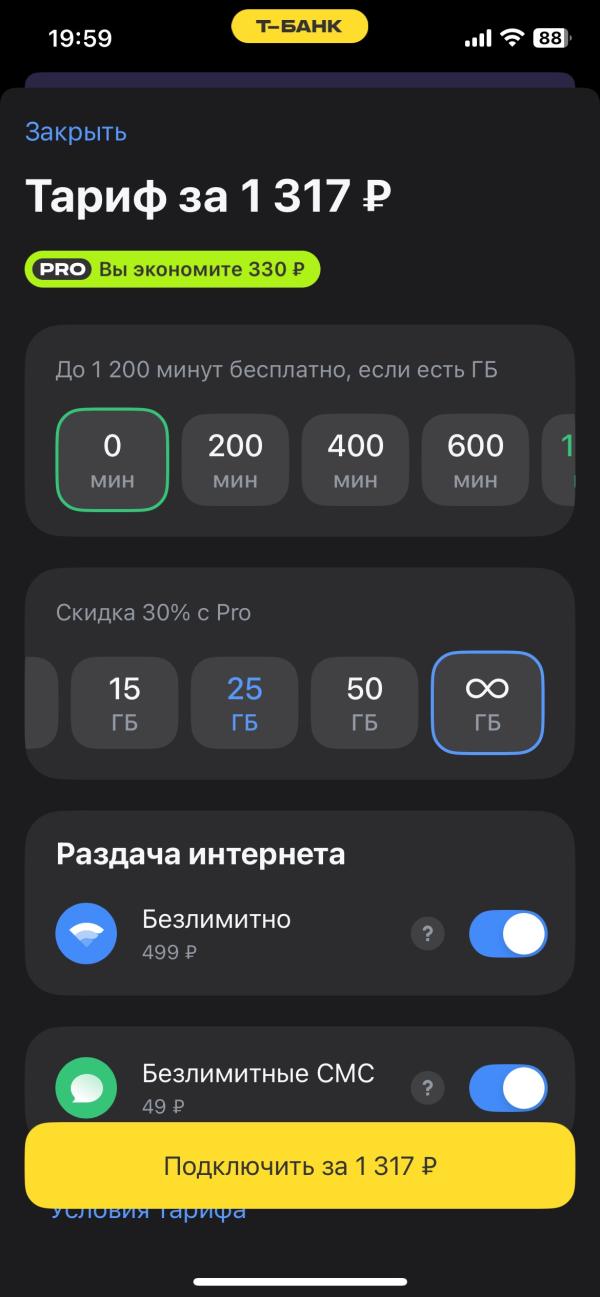Open help for Безлимитные СМС
The width and height of the screenshot is (600, 1297).
click(x=427, y=1088)
